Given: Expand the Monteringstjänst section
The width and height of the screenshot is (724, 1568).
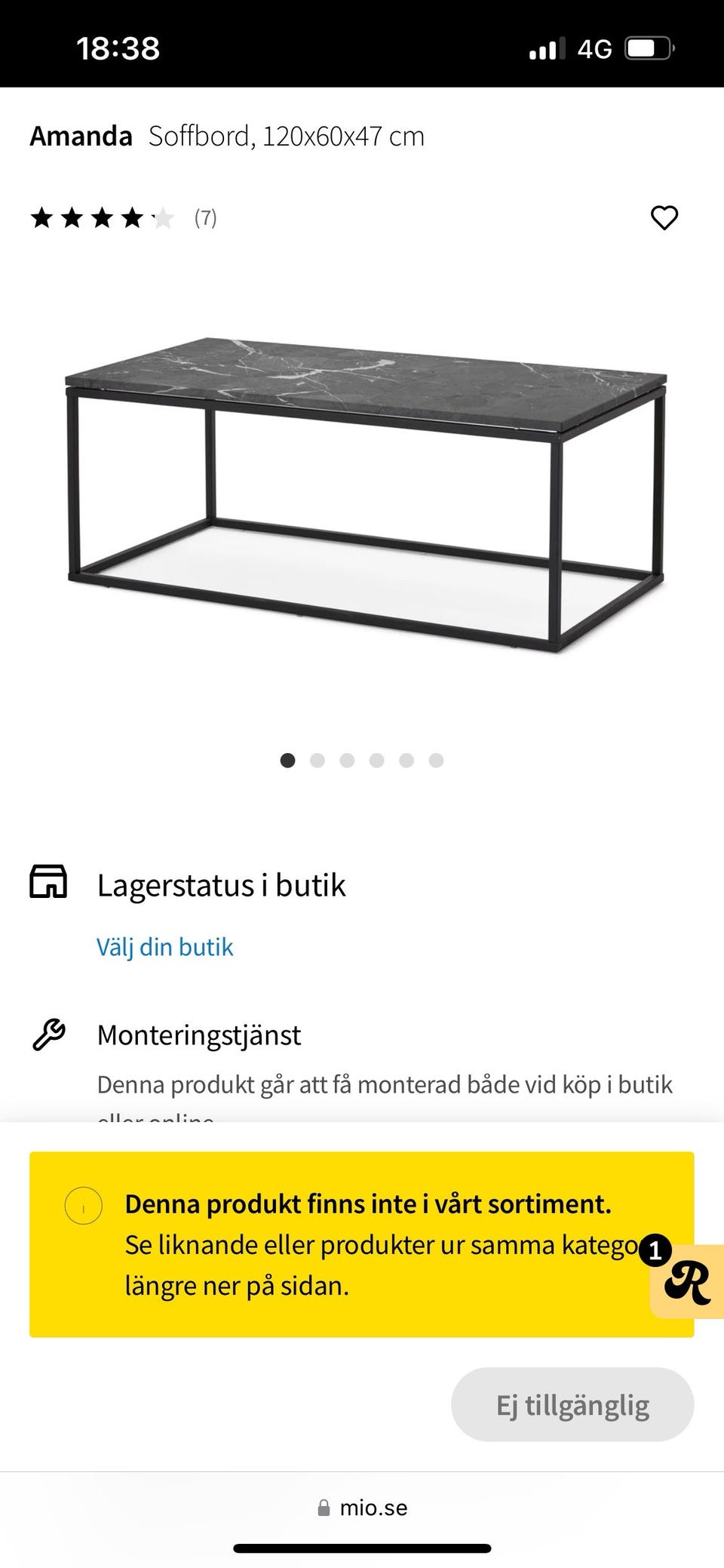Looking at the screenshot, I should pos(198,1035).
